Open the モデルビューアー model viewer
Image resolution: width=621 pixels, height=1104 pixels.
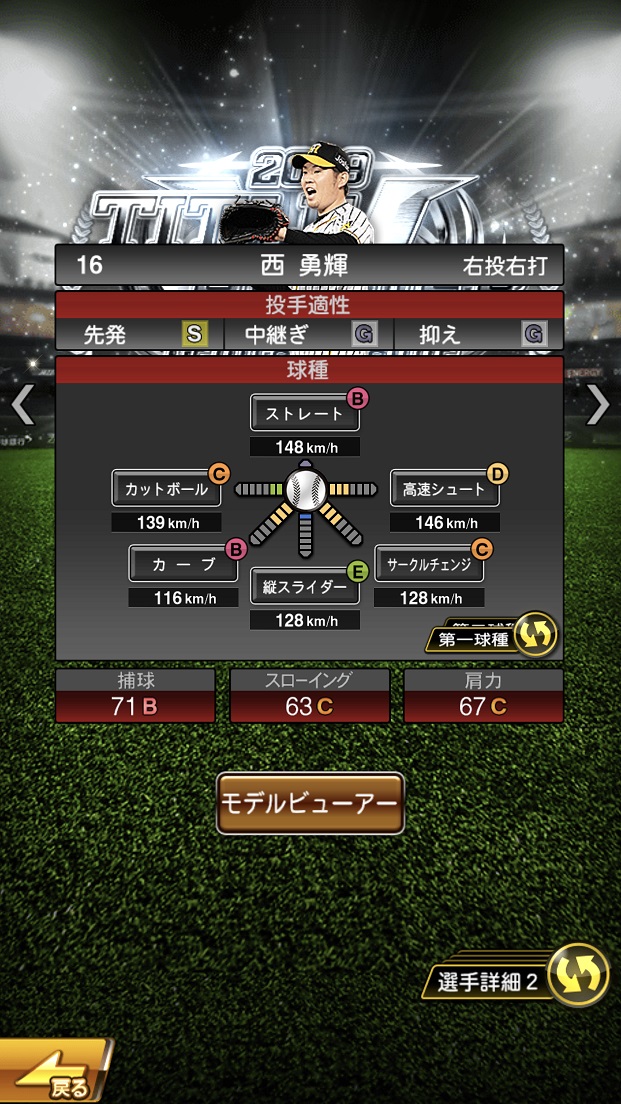(310, 803)
